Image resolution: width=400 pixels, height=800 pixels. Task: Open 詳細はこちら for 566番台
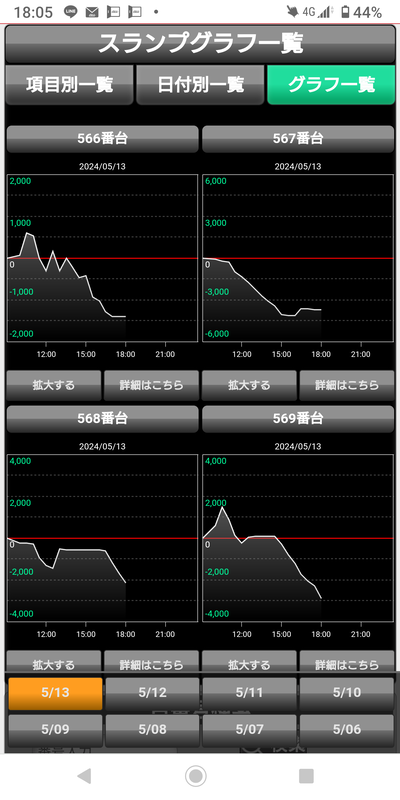(152, 385)
